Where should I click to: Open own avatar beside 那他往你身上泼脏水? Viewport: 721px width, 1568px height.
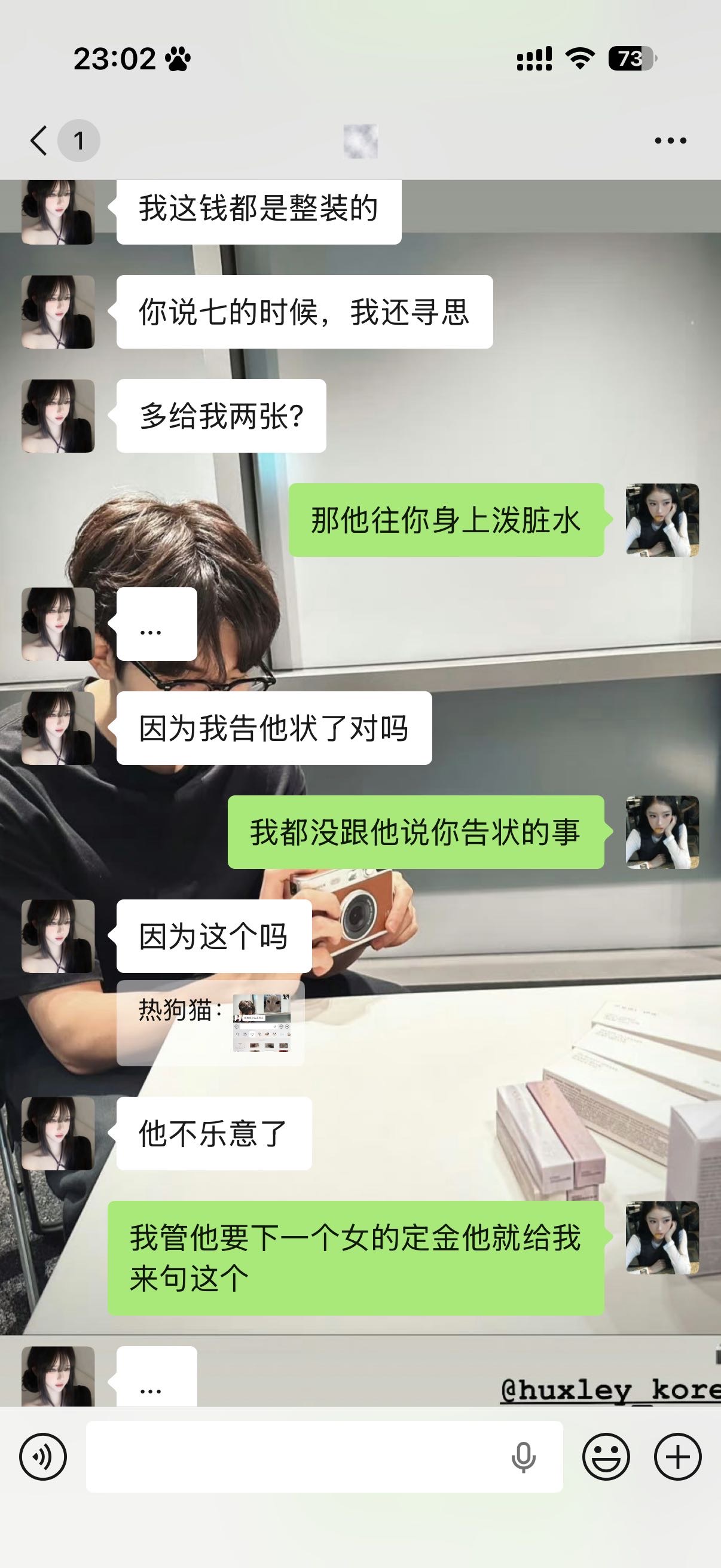click(662, 520)
